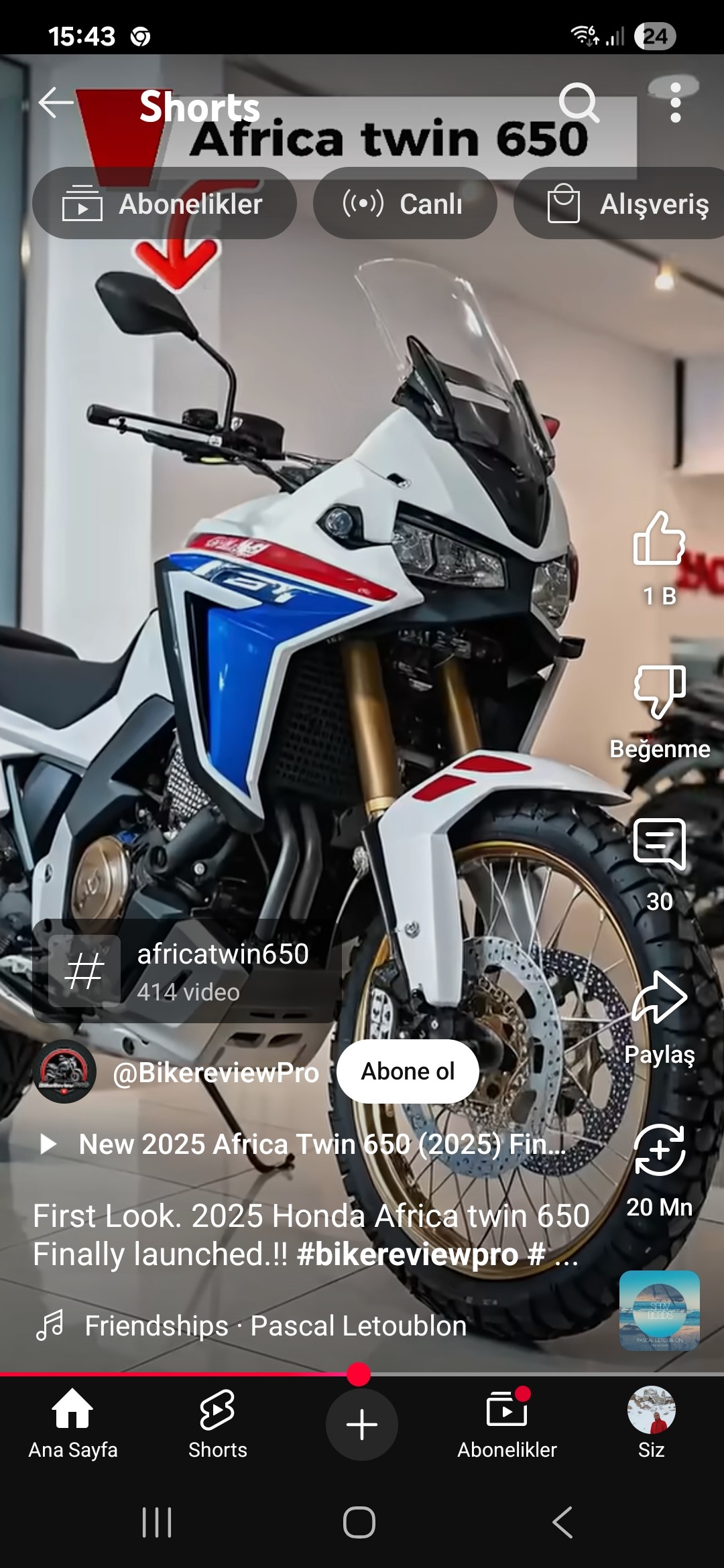724x1568 pixels.
Task: Open the Friendships sound page thumbnail
Action: (x=659, y=1310)
